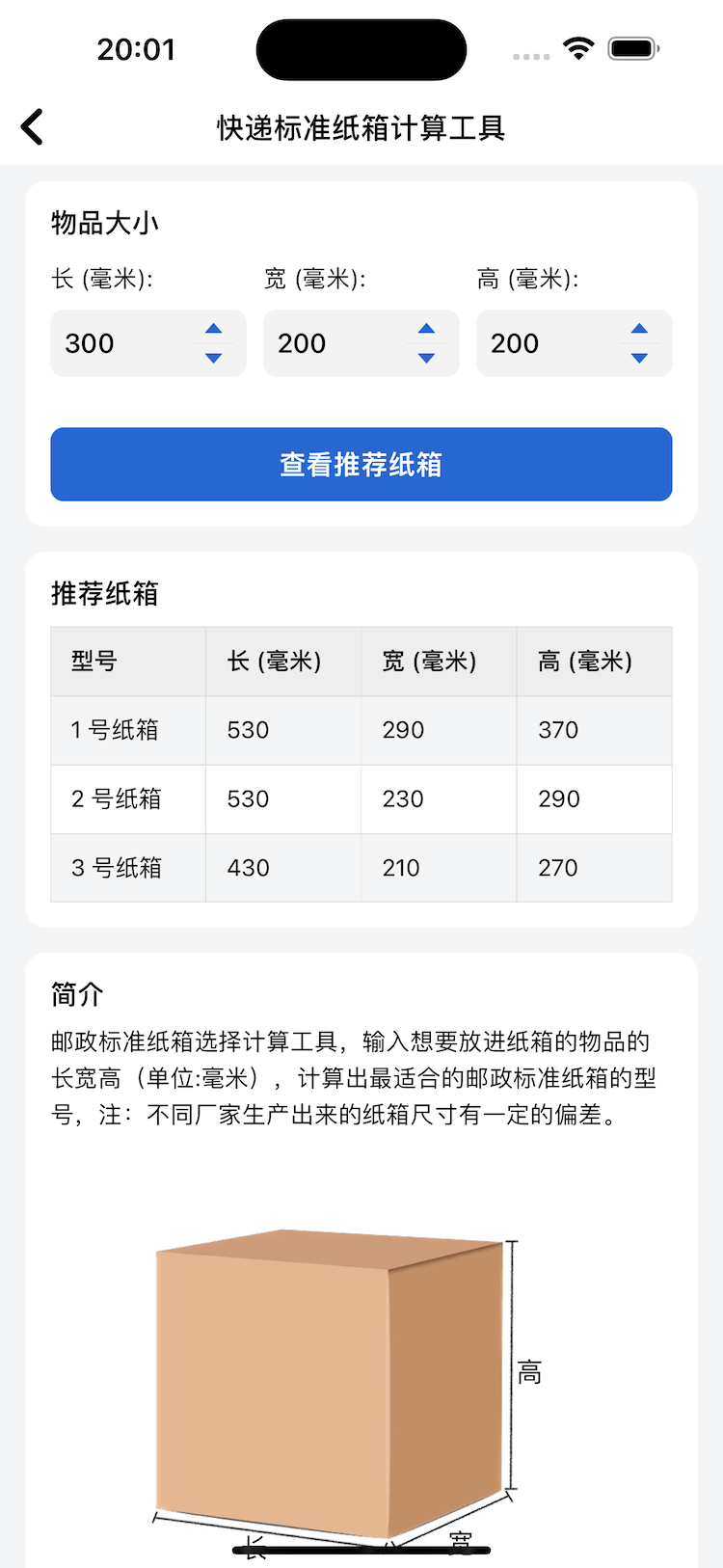Screen dimensions: 723x1568
Task: Increase the 高 height value by one step
Action: [639, 330]
